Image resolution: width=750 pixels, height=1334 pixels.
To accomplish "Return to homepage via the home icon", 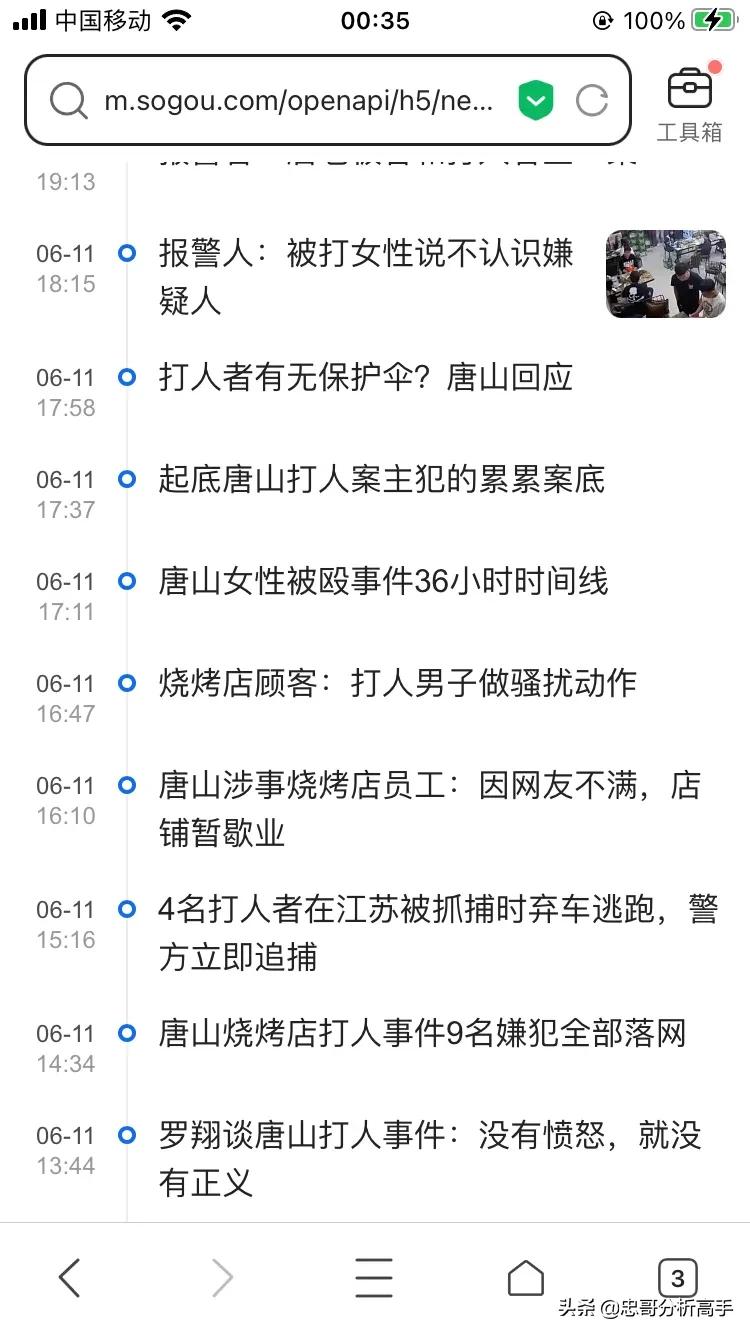I will tap(526, 1277).
